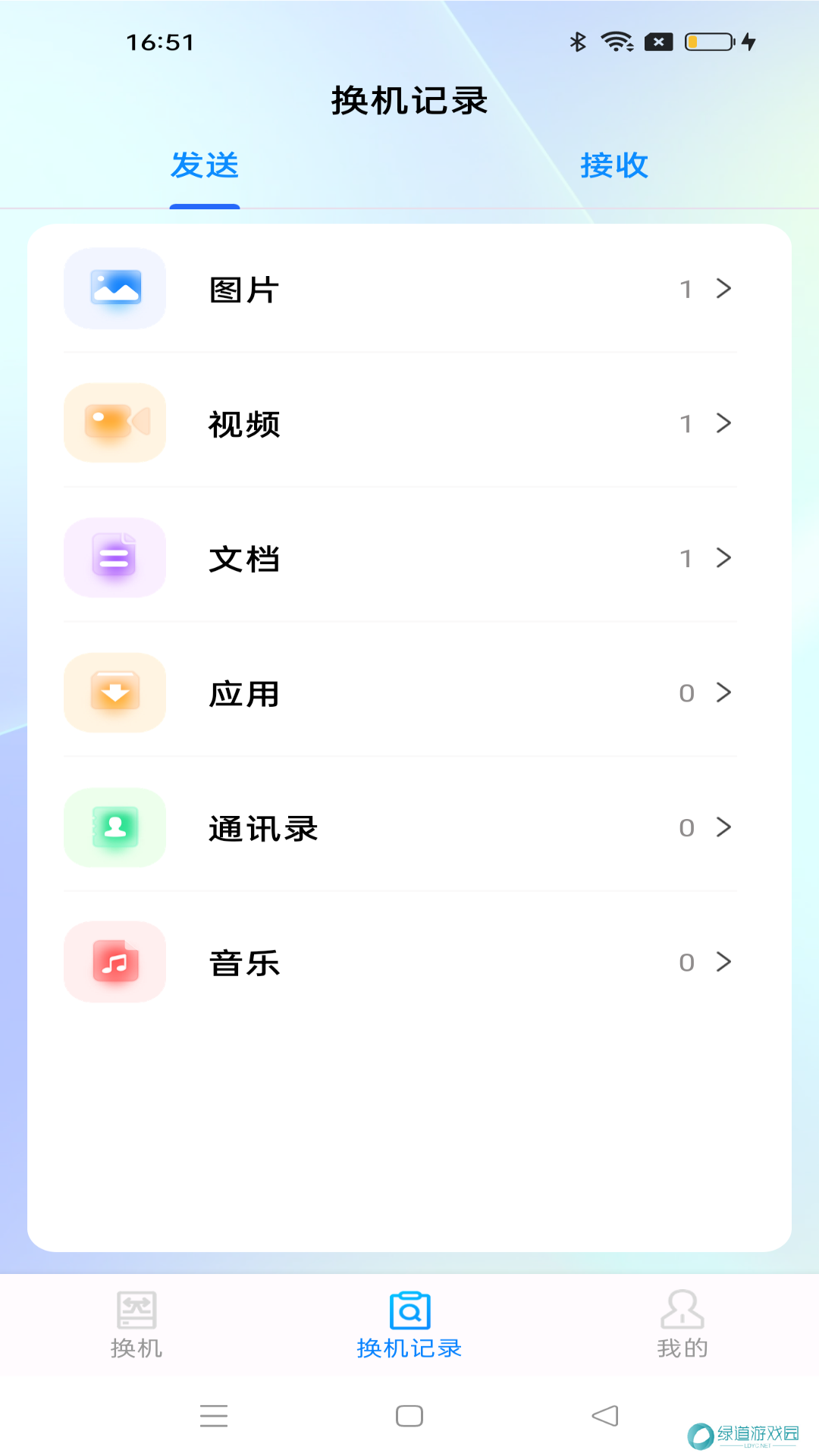Viewport: 819px width, 1456px height.
Task: Tap the system back button
Action: (x=605, y=1416)
